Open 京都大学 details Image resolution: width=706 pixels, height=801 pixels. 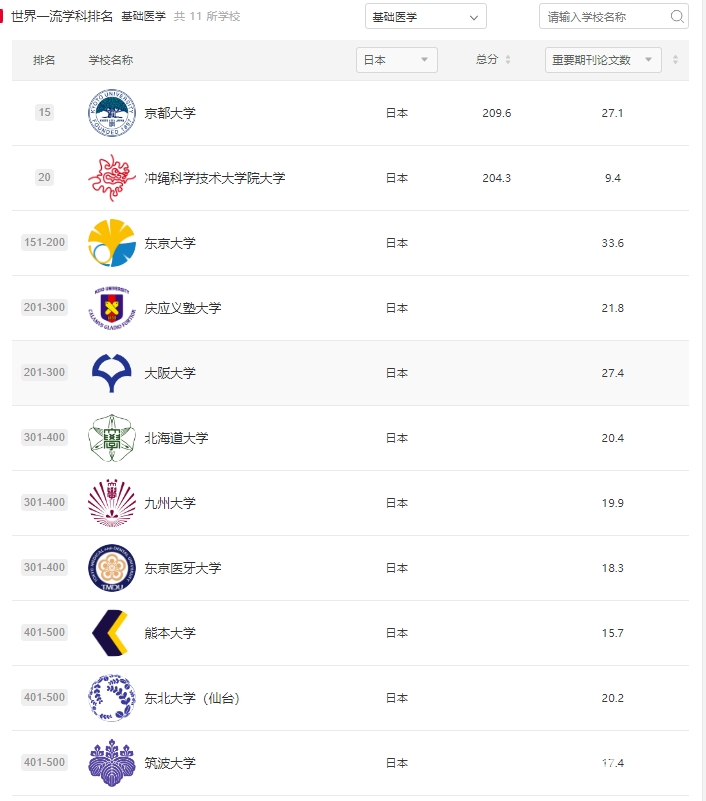[170, 113]
